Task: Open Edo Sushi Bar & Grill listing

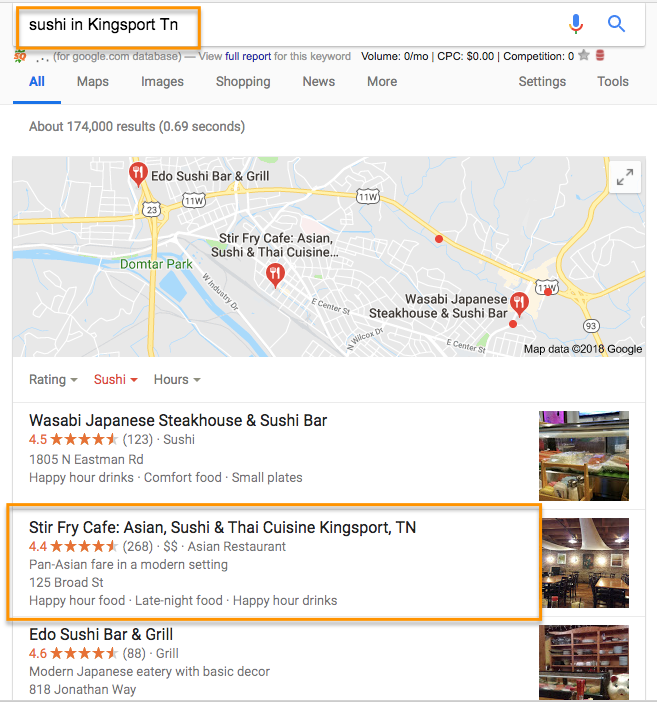Action: point(101,635)
